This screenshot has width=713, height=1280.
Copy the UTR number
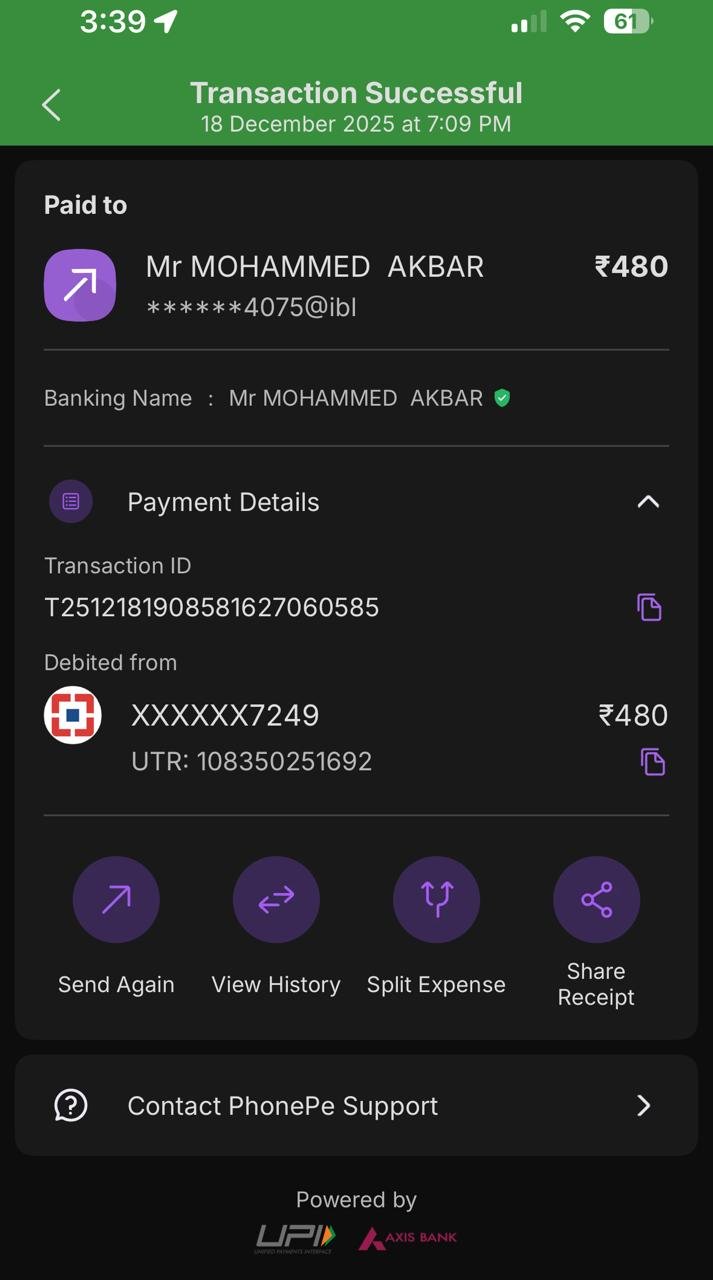[652, 762]
